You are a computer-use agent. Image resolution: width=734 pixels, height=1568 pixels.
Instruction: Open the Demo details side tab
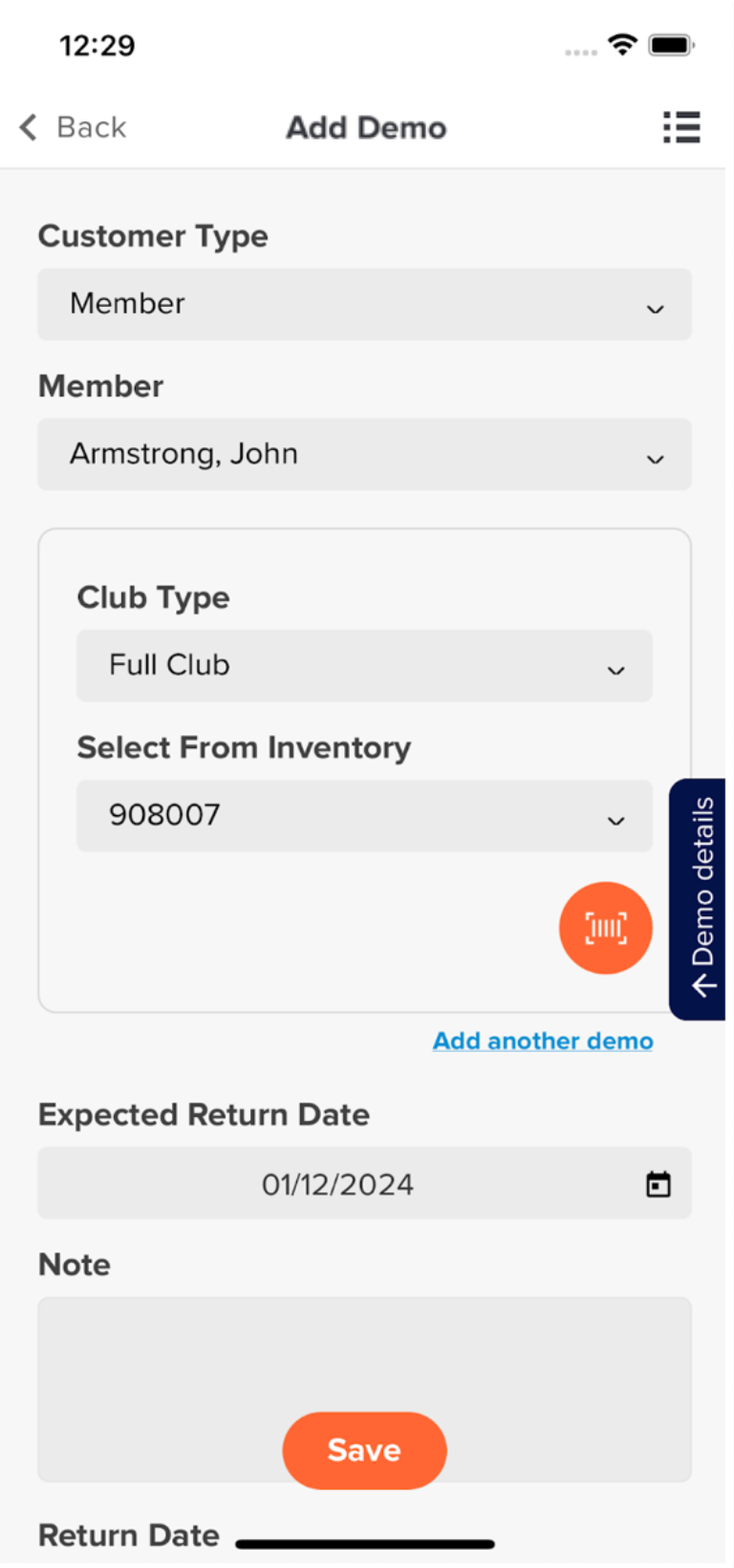(698, 899)
